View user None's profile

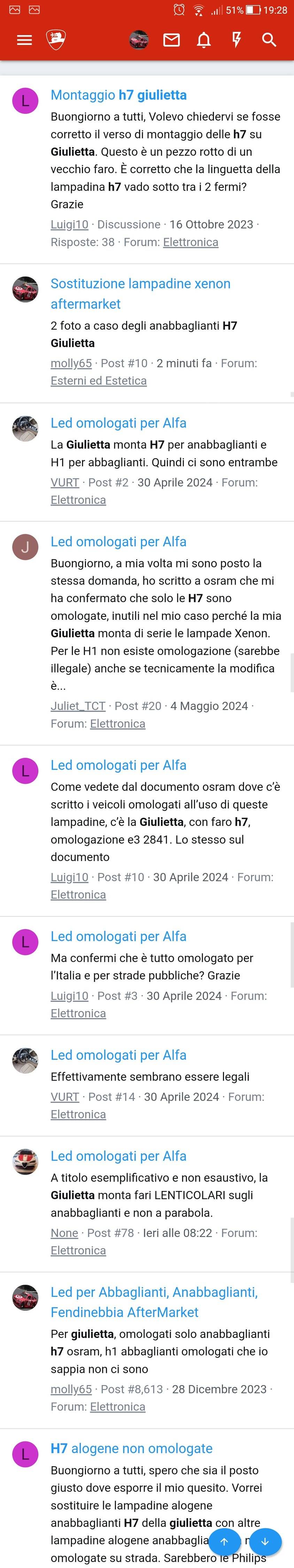click(x=64, y=1232)
